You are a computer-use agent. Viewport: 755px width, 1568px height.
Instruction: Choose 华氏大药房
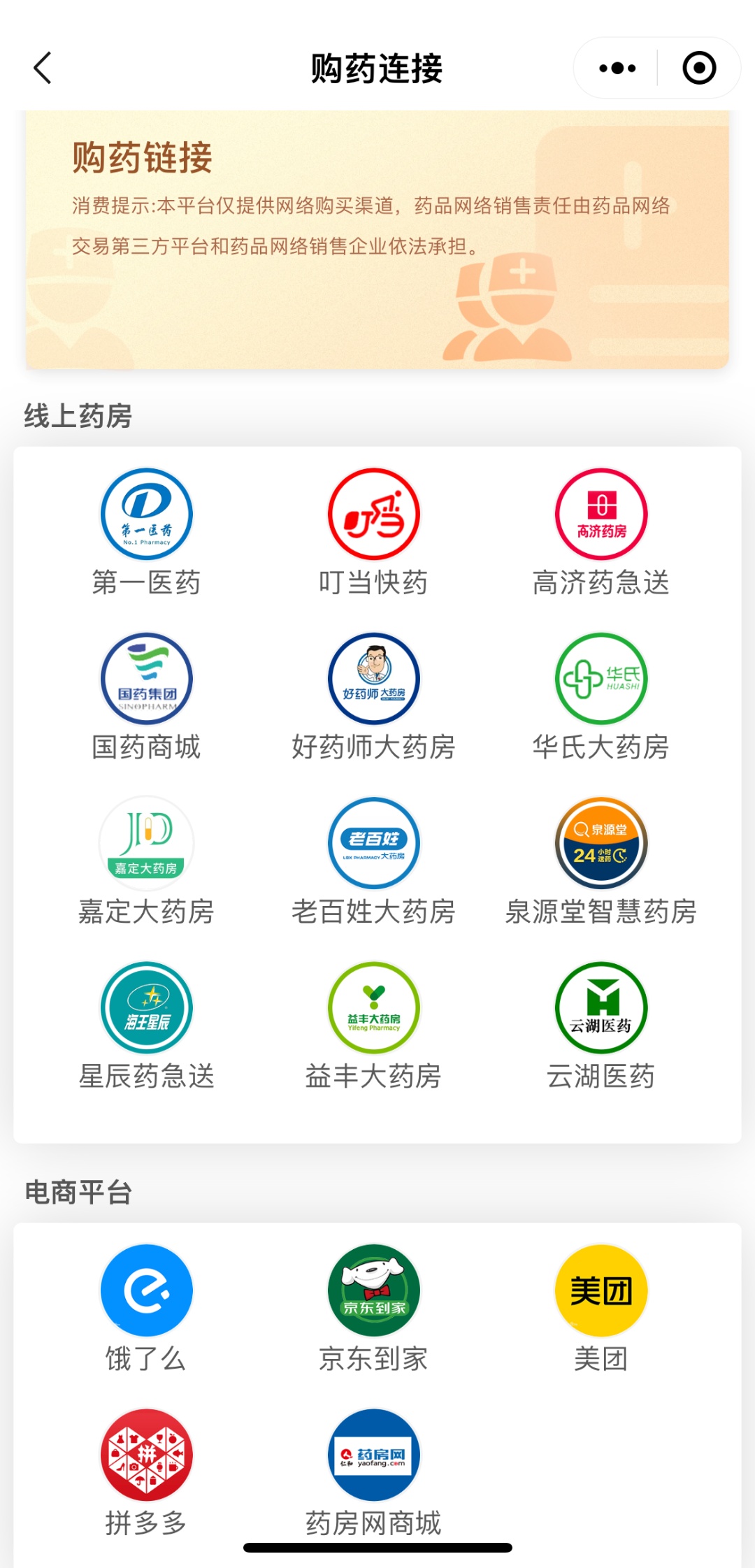click(601, 679)
